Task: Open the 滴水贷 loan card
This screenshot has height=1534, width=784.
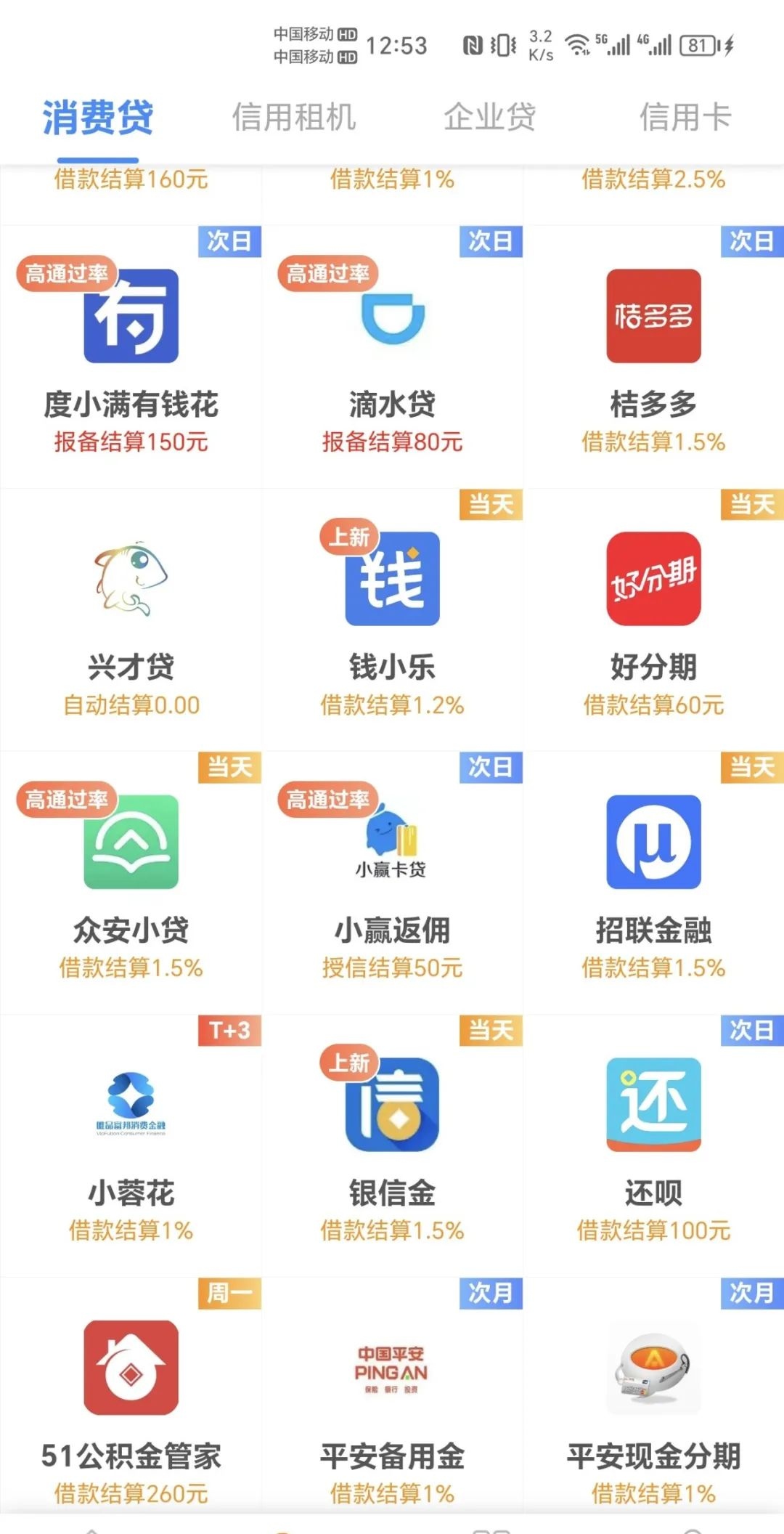Action: click(392, 357)
